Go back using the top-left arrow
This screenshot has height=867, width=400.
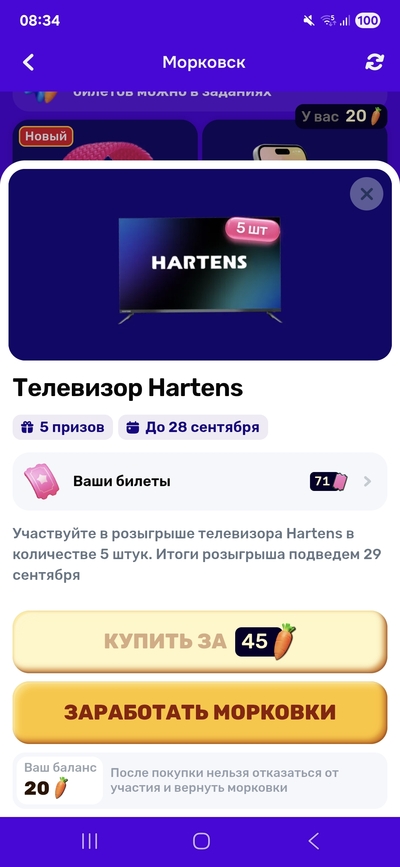click(x=28, y=62)
